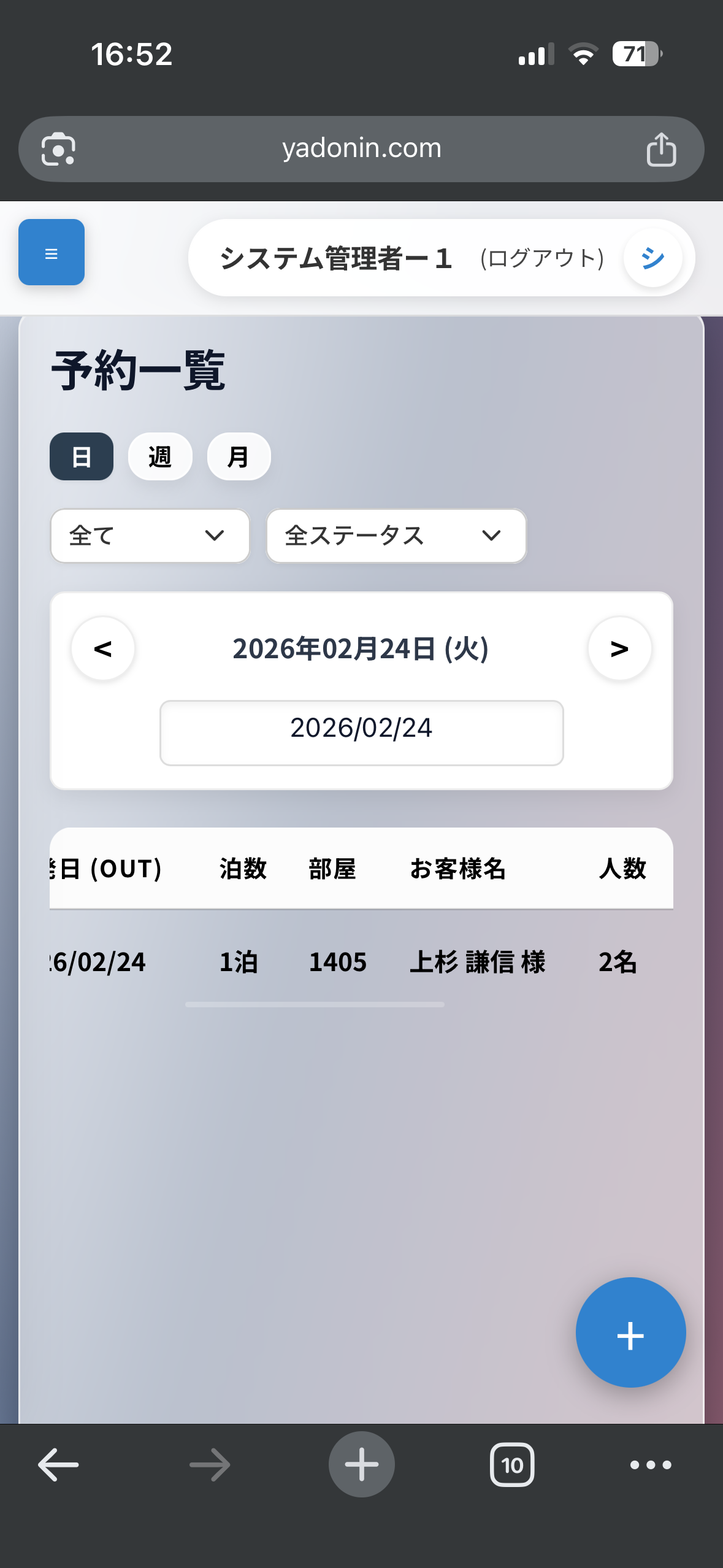Go to the previous day
Viewport: 723px width, 1568px height.
point(103,648)
